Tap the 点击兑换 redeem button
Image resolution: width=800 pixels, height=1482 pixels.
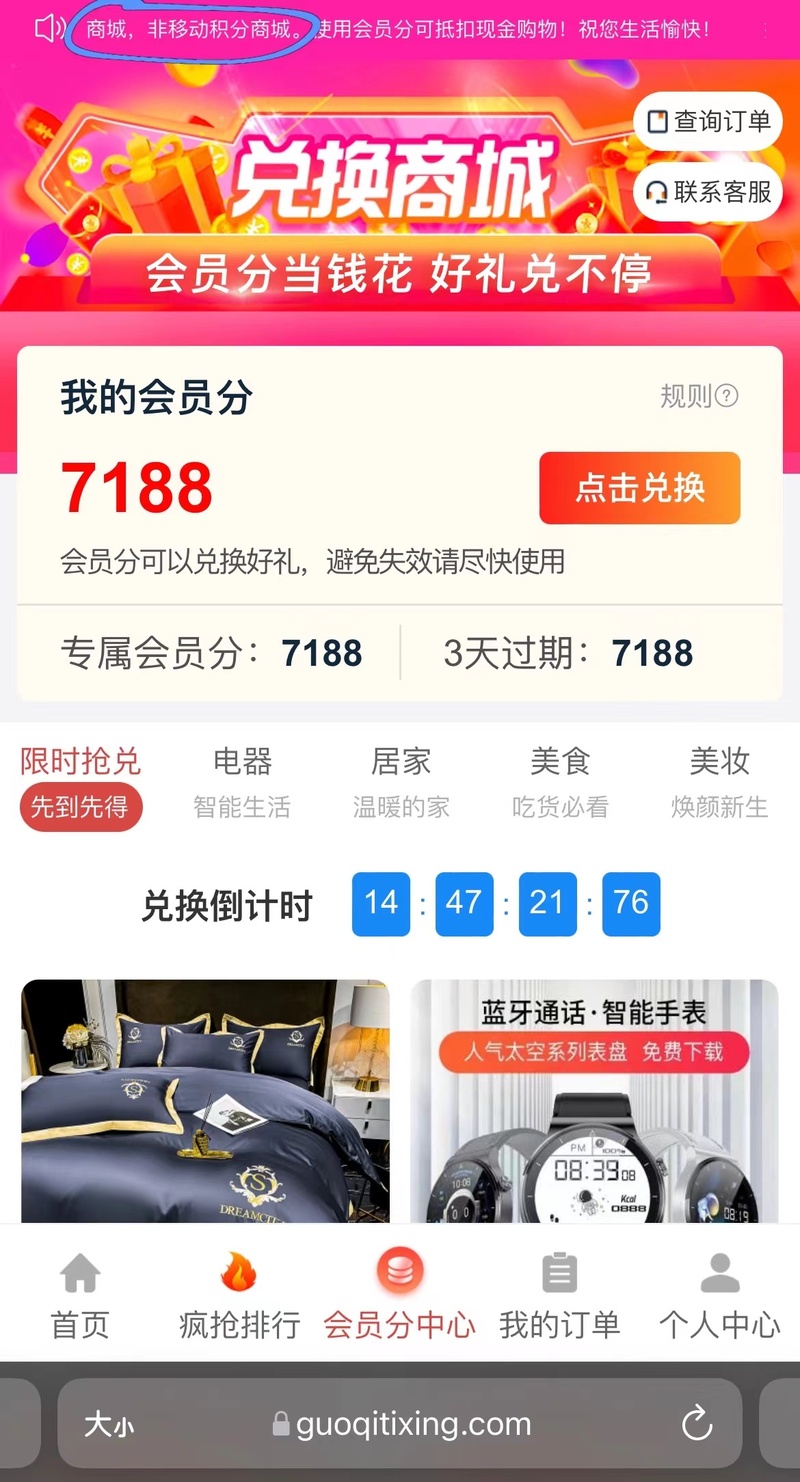pos(639,488)
